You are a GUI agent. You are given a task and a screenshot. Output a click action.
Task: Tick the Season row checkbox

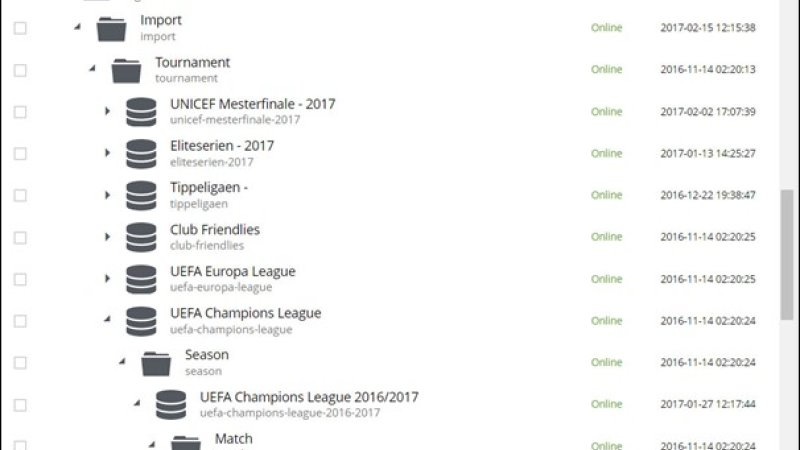(x=20, y=363)
